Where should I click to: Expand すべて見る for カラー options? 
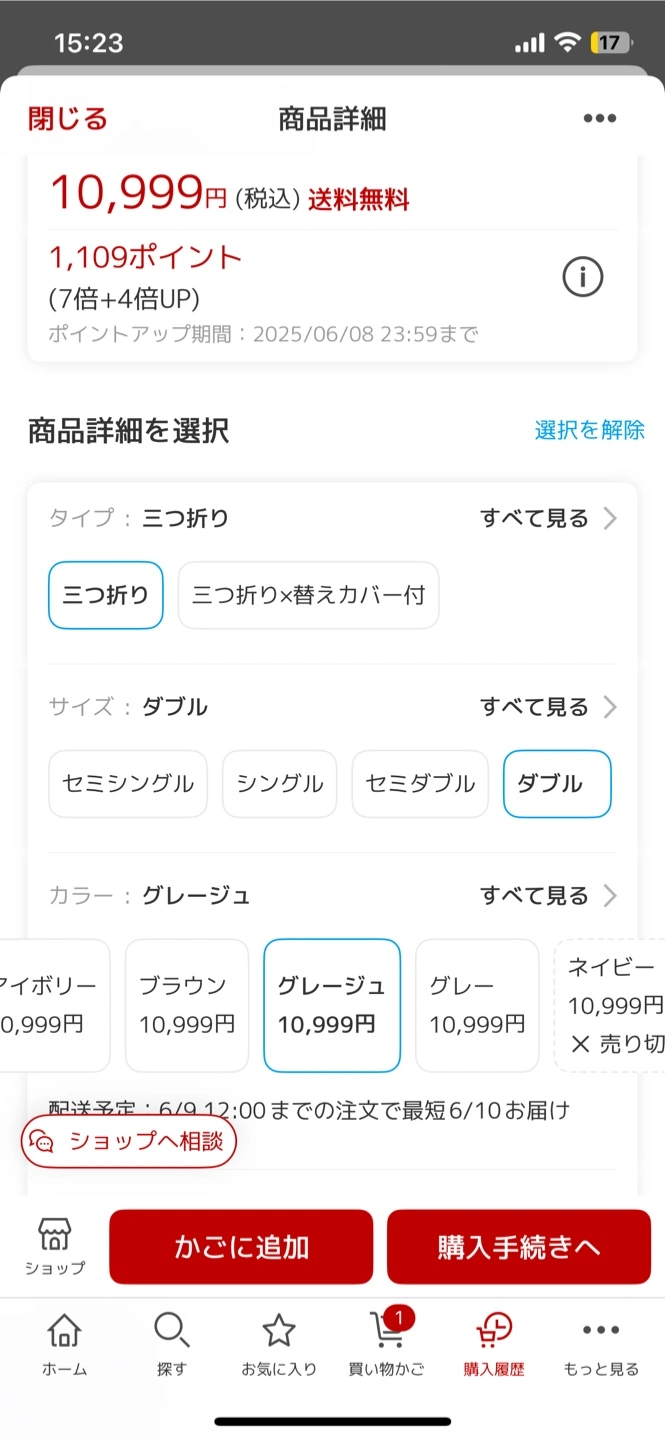549,895
